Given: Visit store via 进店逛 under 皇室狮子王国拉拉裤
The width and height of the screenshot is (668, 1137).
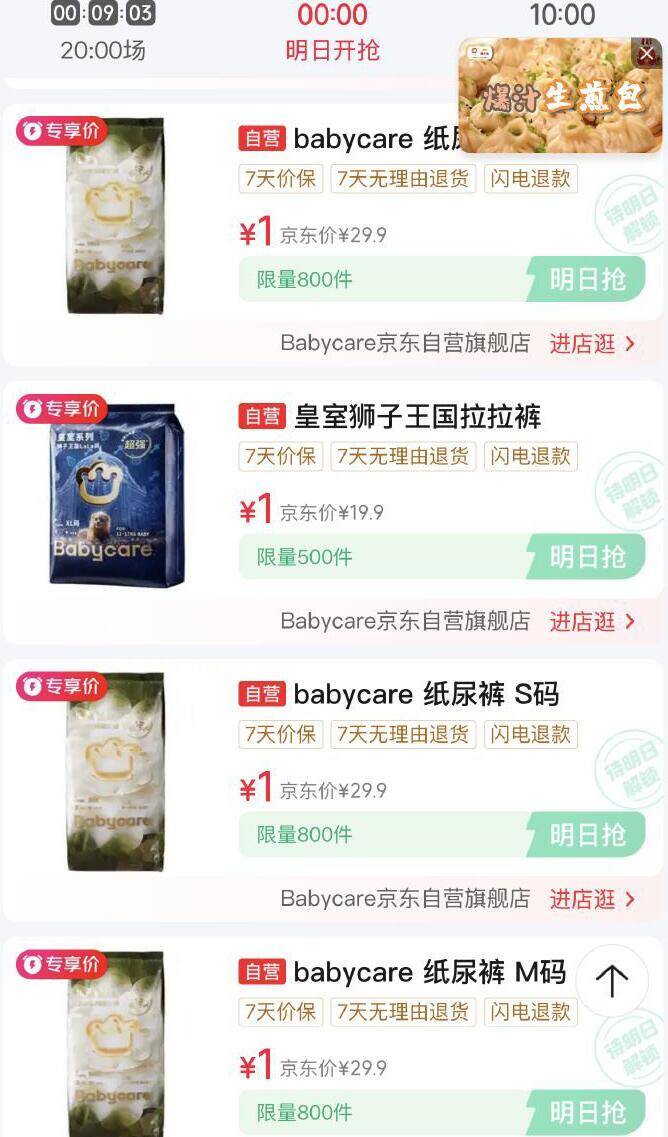Looking at the screenshot, I should [592, 621].
